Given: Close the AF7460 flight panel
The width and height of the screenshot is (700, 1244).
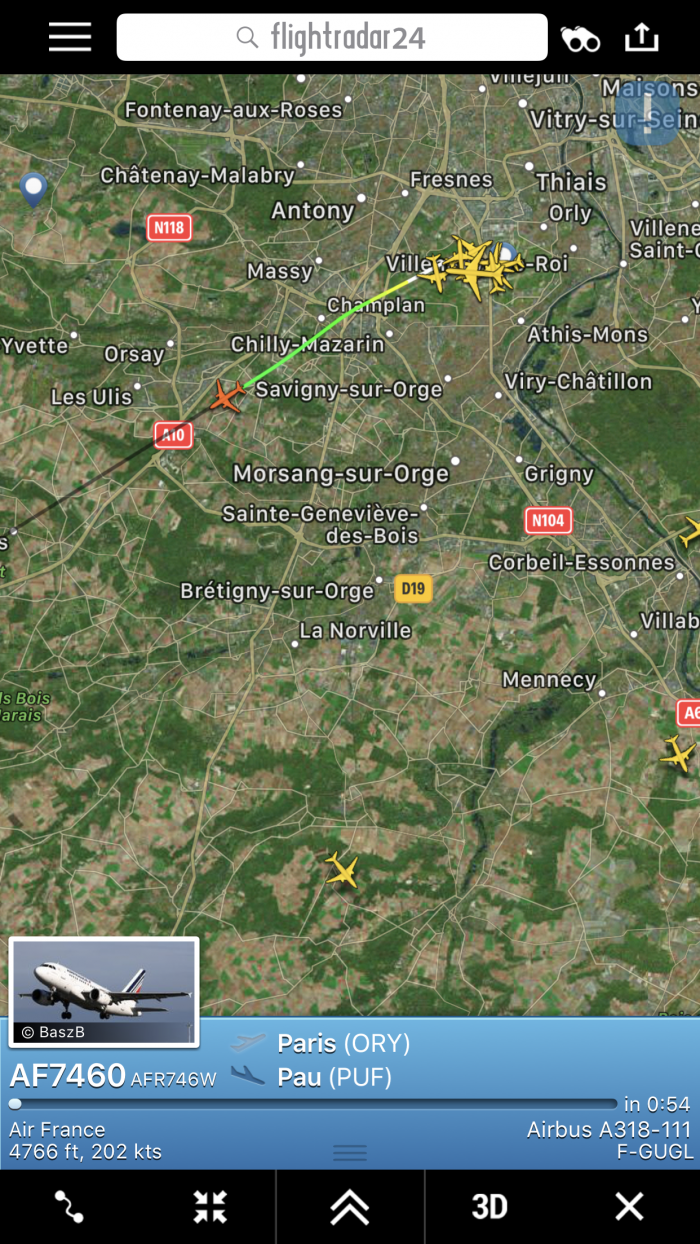Looking at the screenshot, I should click(x=629, y=1207).
